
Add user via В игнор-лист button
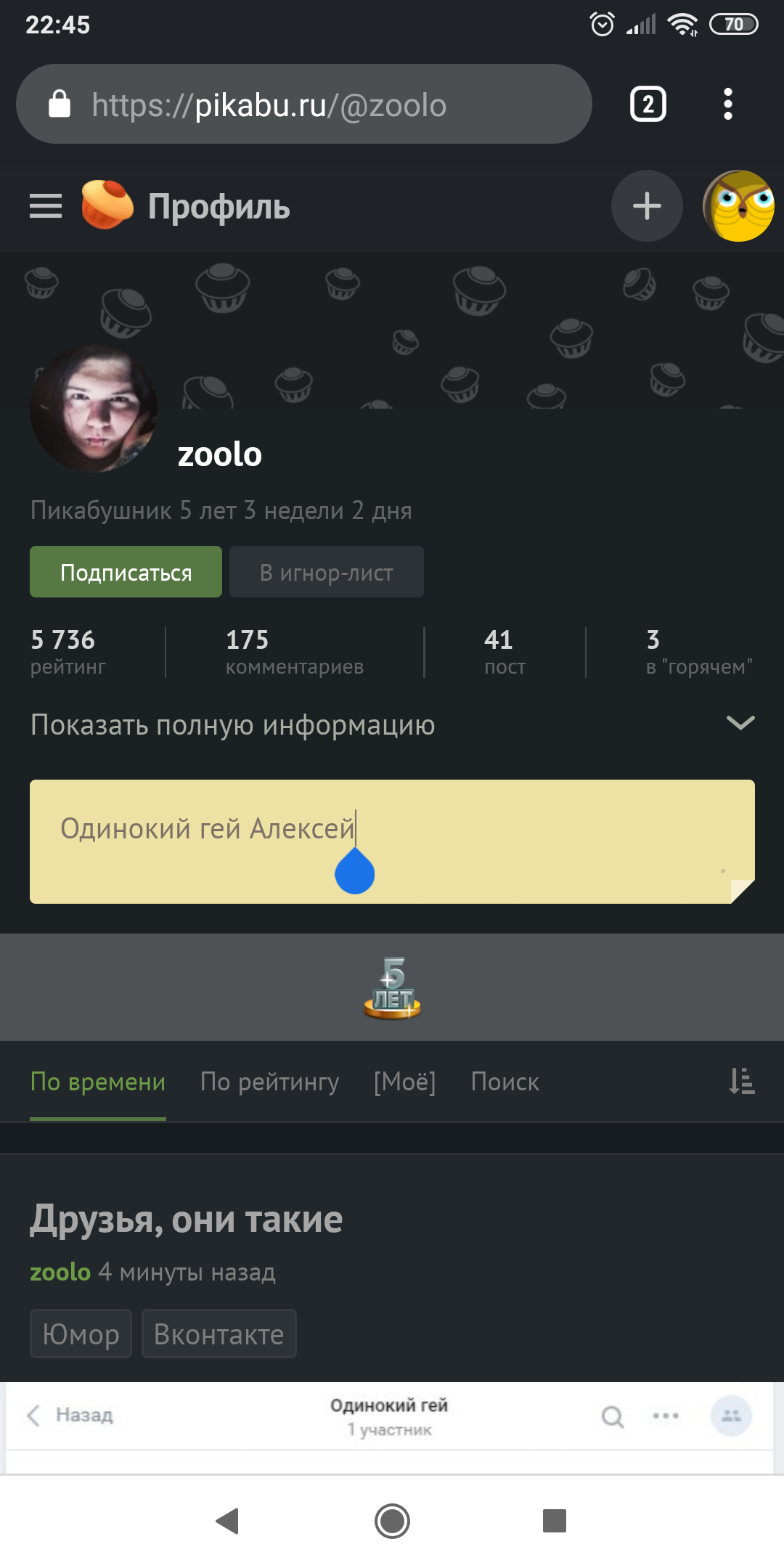coord(326,572)
